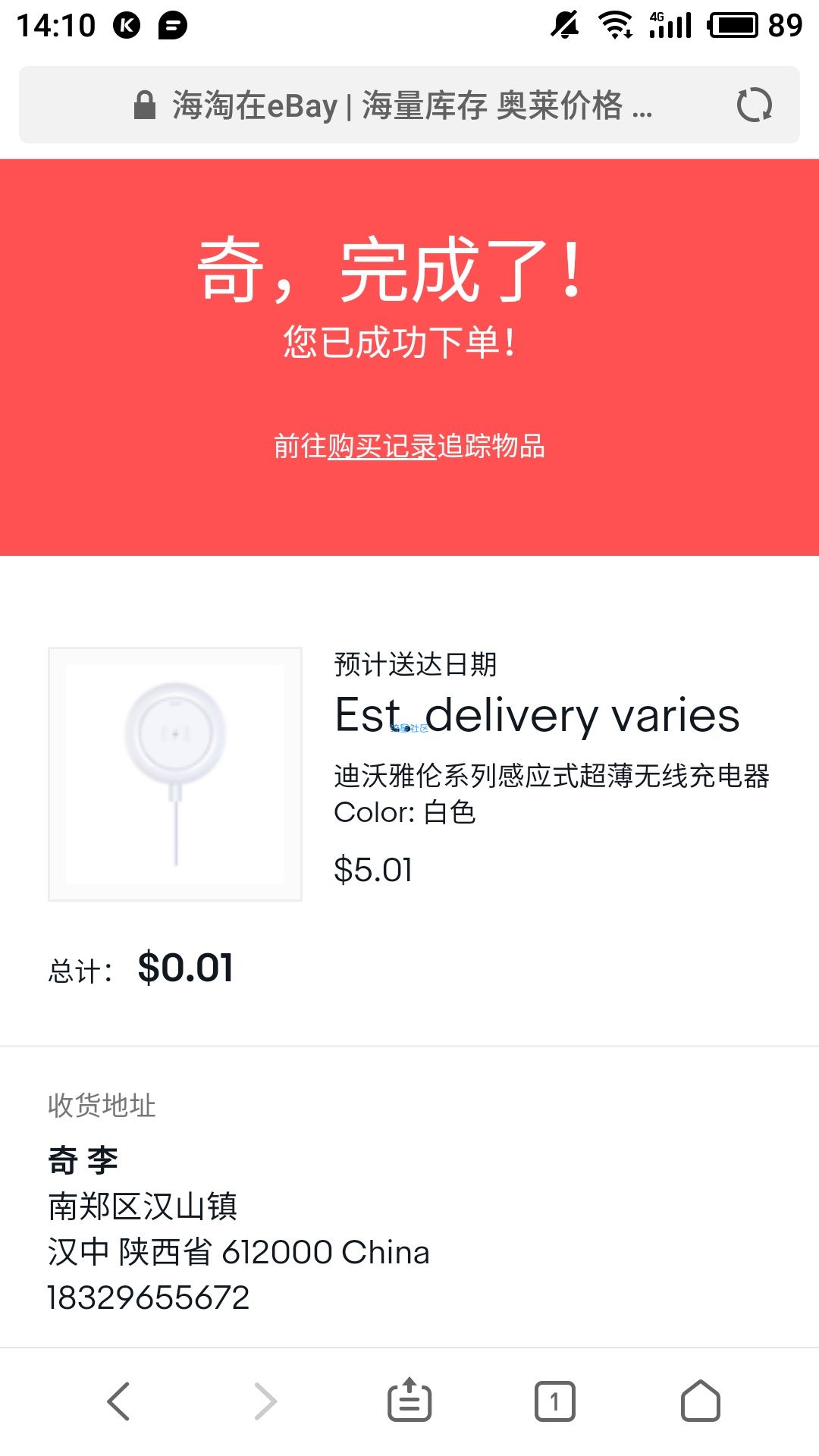
Task: Go back to the previous page
Action: (x=118, y=1401)
